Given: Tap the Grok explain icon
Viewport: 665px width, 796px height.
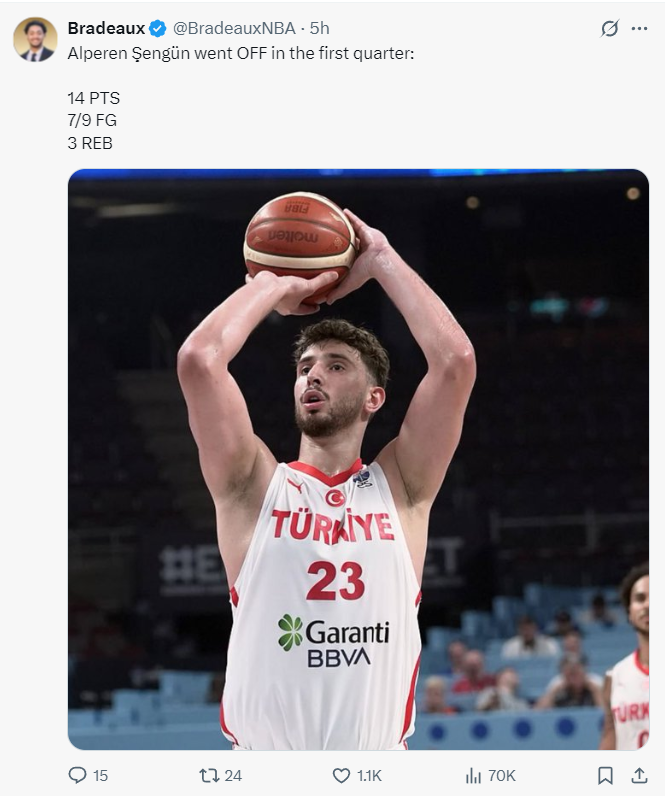Looking at the screenshot, I should point(609,29).
